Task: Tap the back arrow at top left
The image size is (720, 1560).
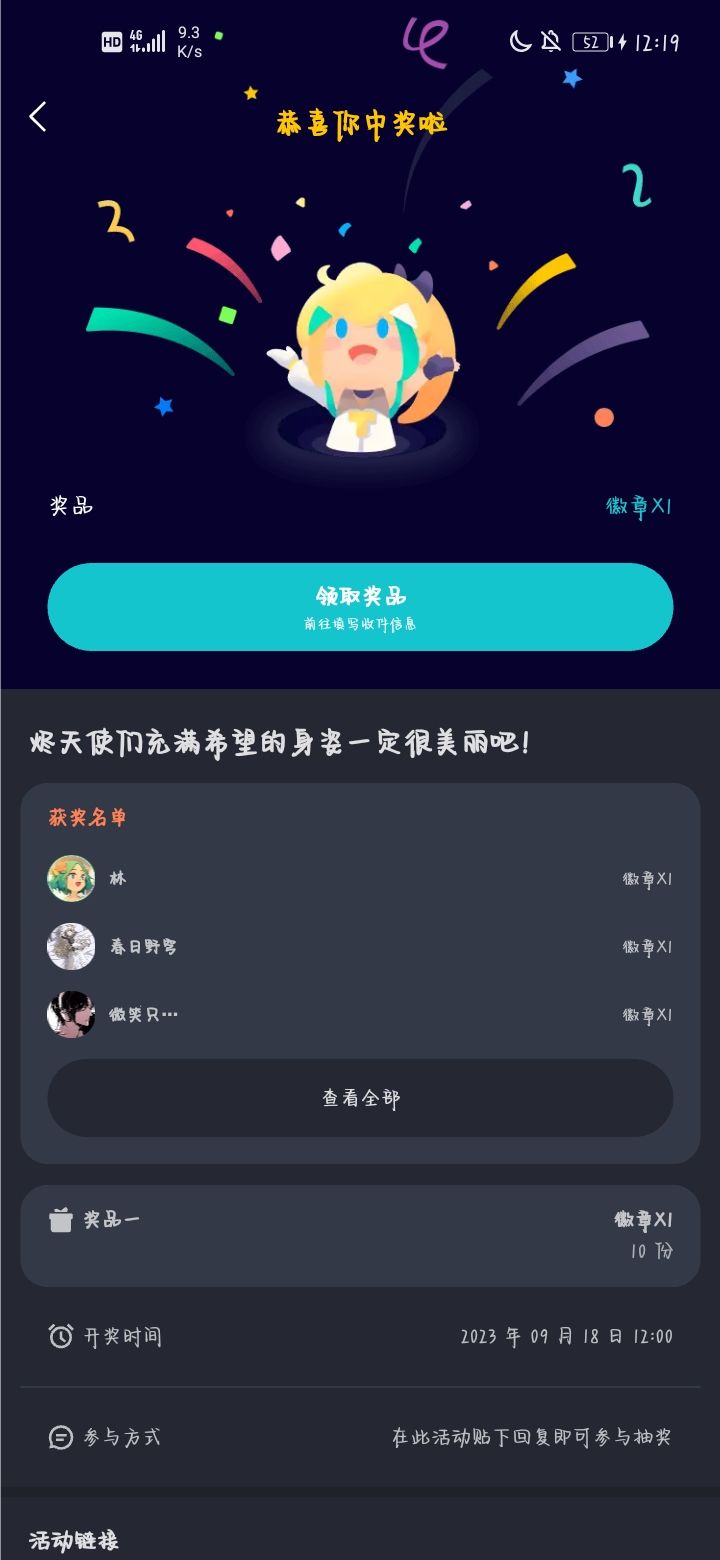Action: (37, 116)
